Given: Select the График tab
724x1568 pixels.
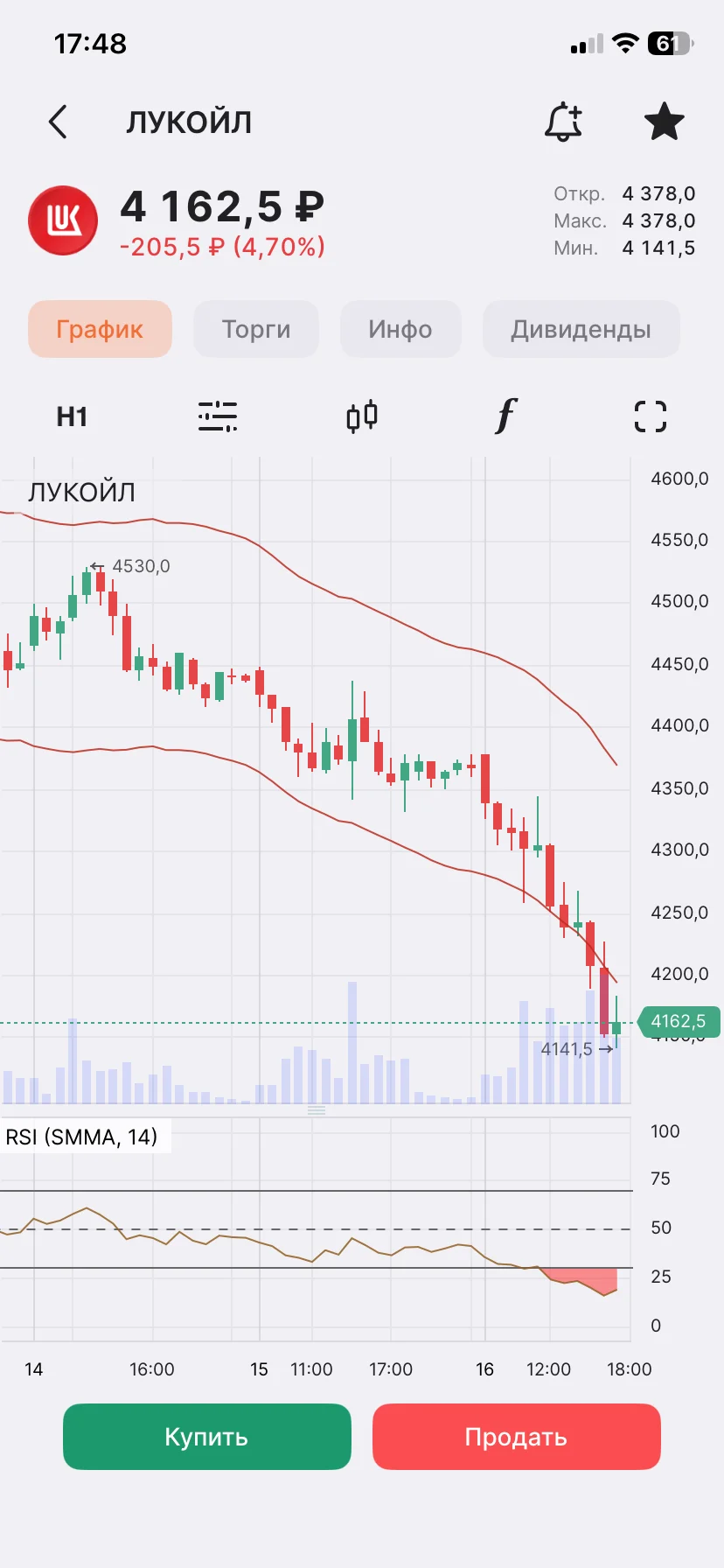Looking at the screenshot, I should pyautogui.click(x=100, y=329).
